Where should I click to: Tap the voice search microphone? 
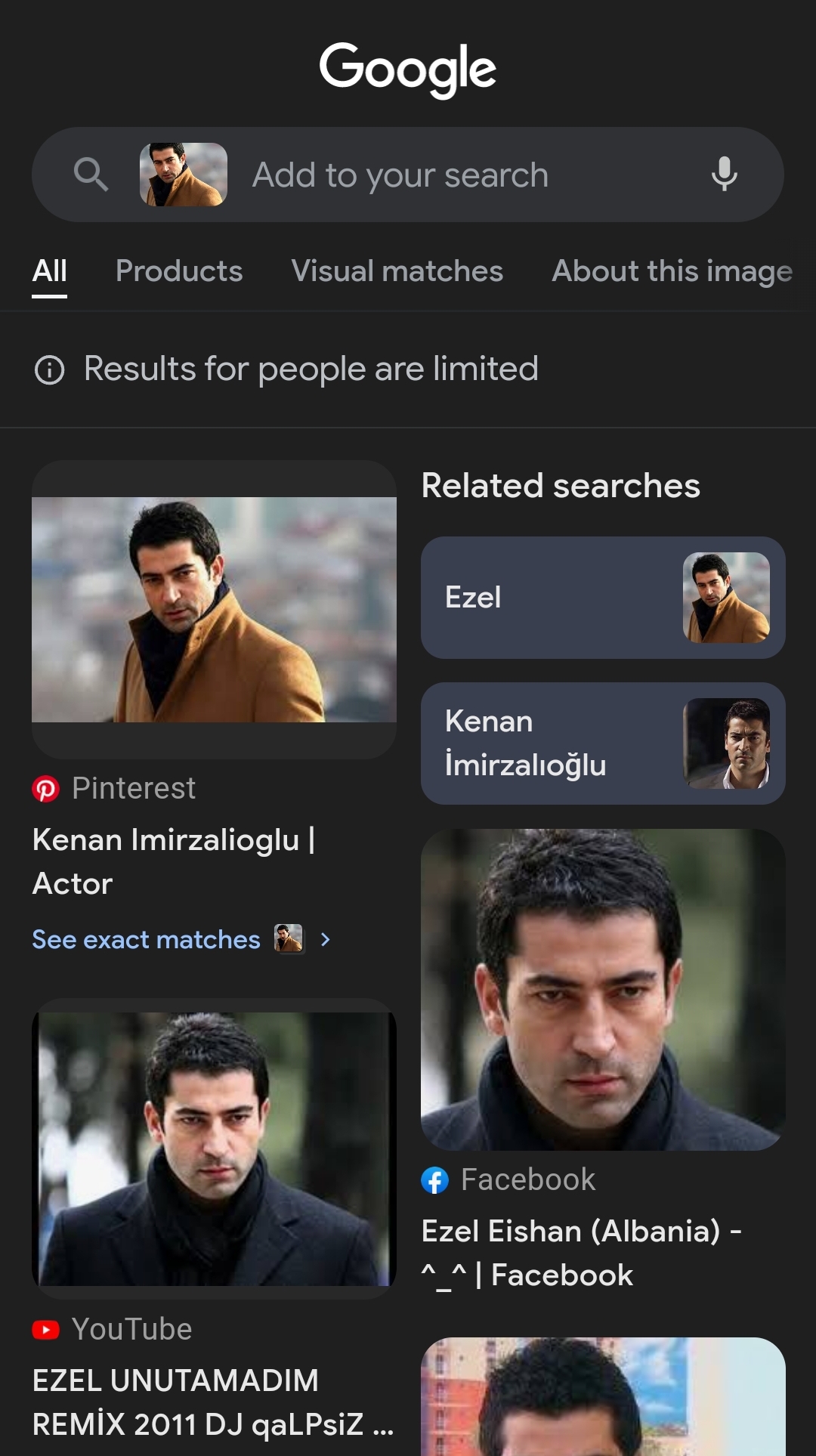pos(724,175)
